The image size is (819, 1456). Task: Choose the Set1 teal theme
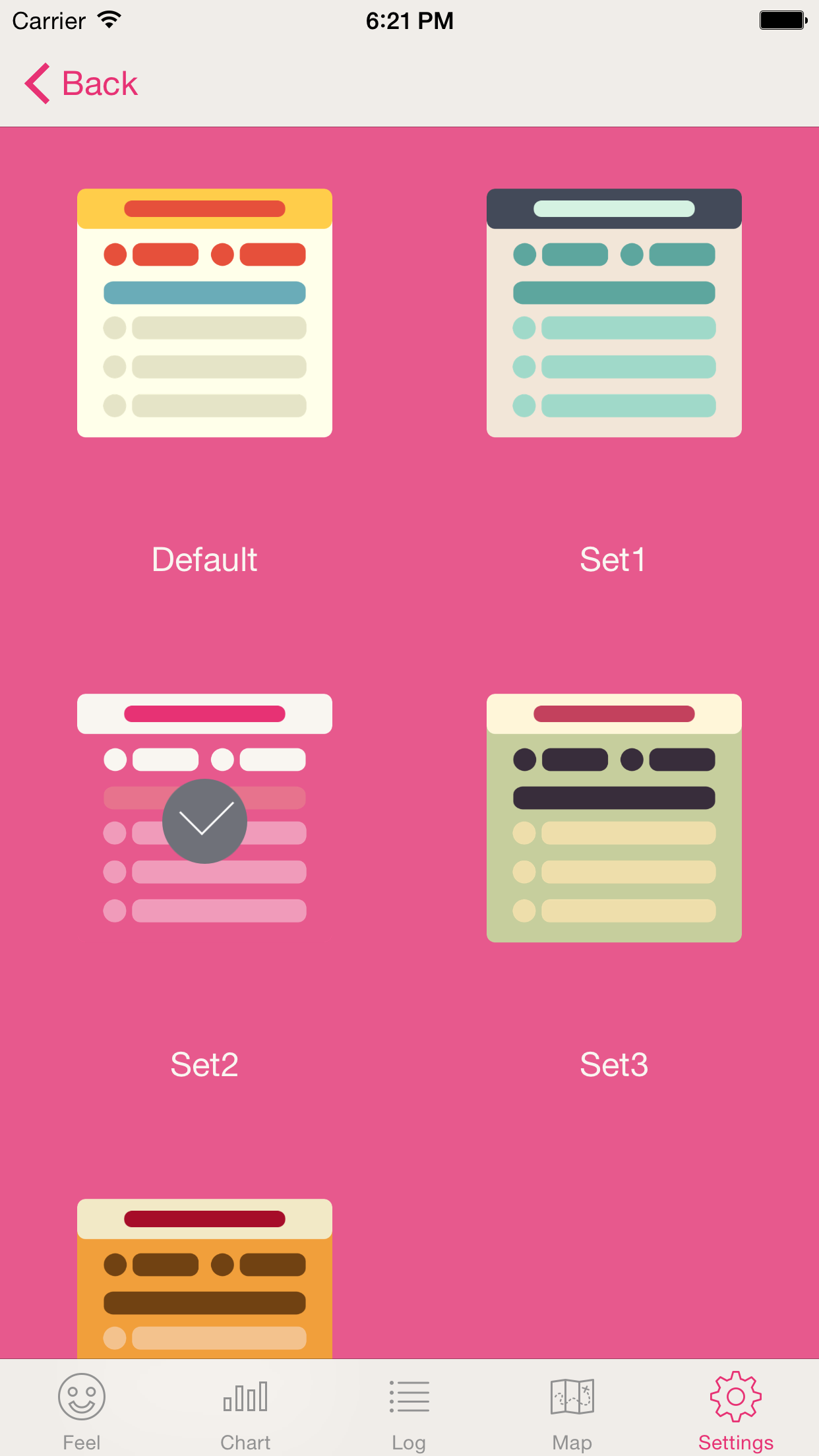click(x=614, y=313)
